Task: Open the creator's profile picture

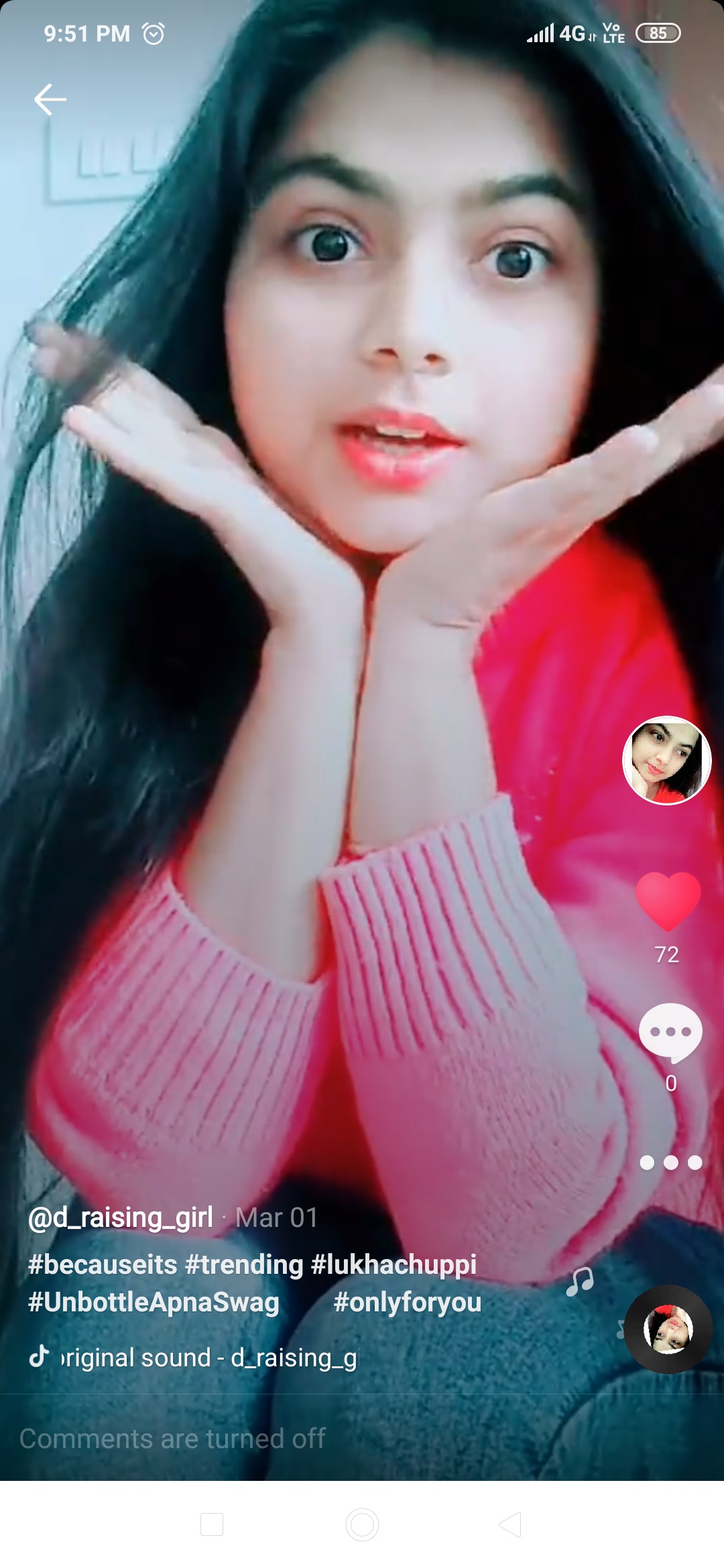Action: [x=666, y=761]
